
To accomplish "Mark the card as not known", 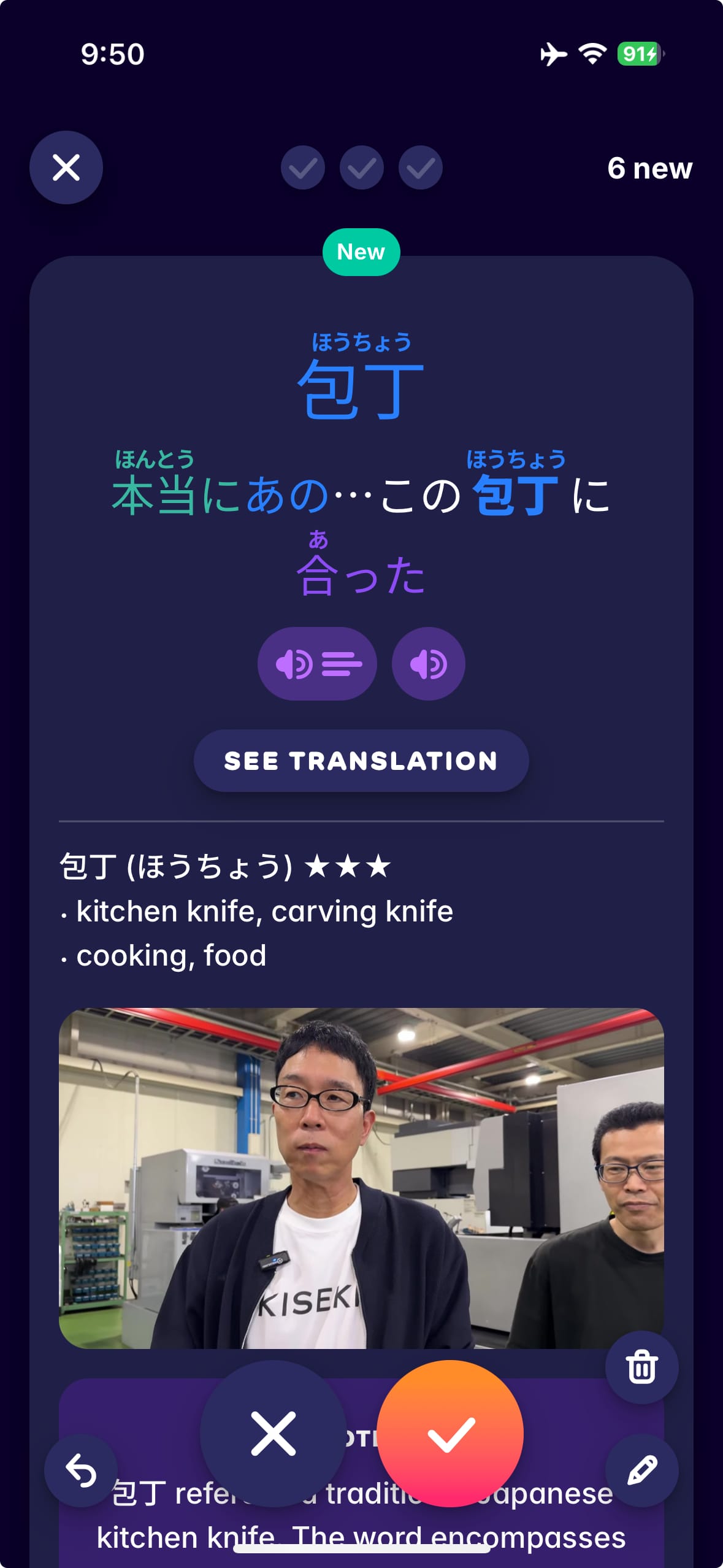I will pyautogui.click(x=274, y=1433).
